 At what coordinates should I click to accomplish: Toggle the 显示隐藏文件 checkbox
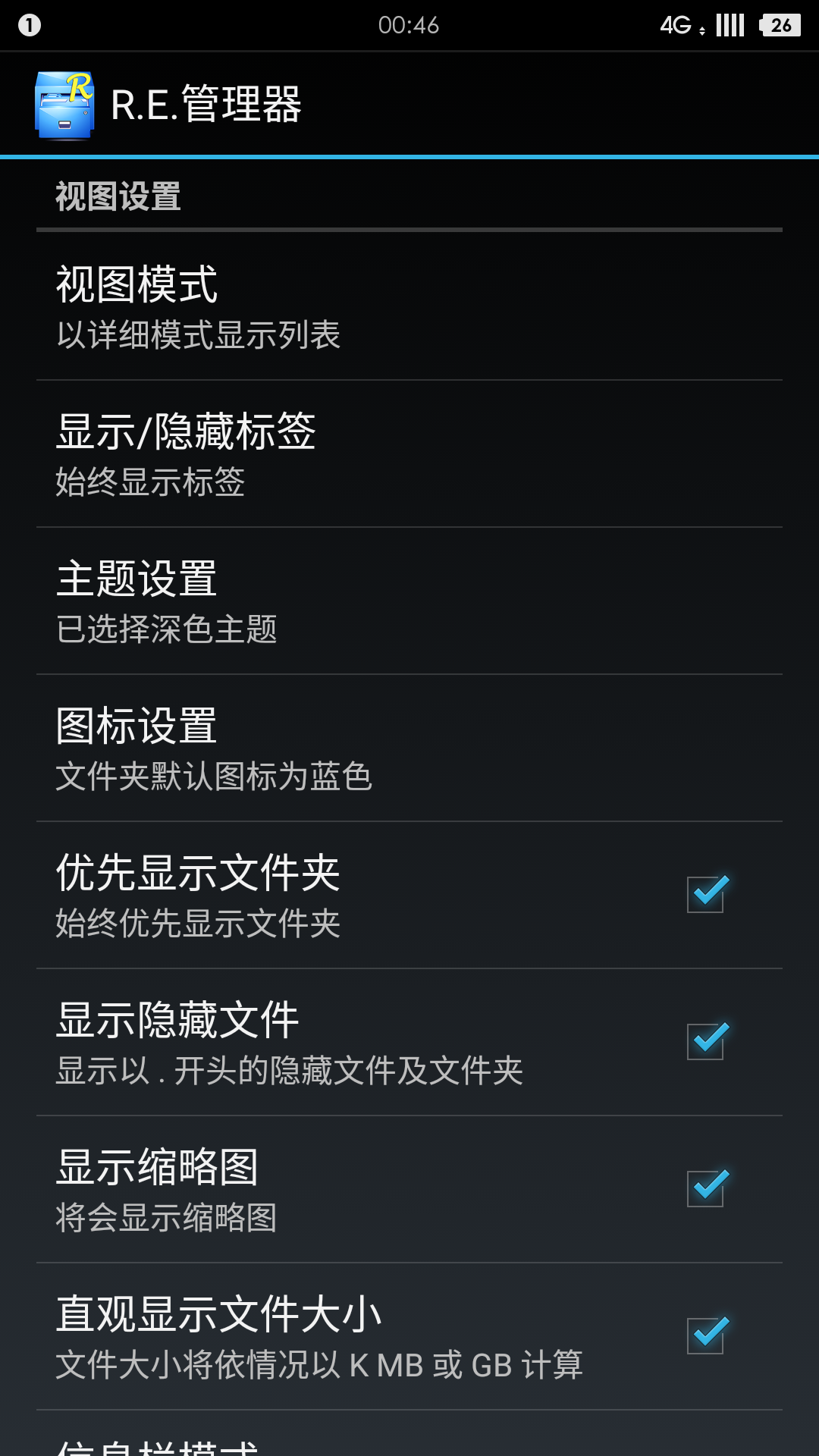pos(706,1042)
